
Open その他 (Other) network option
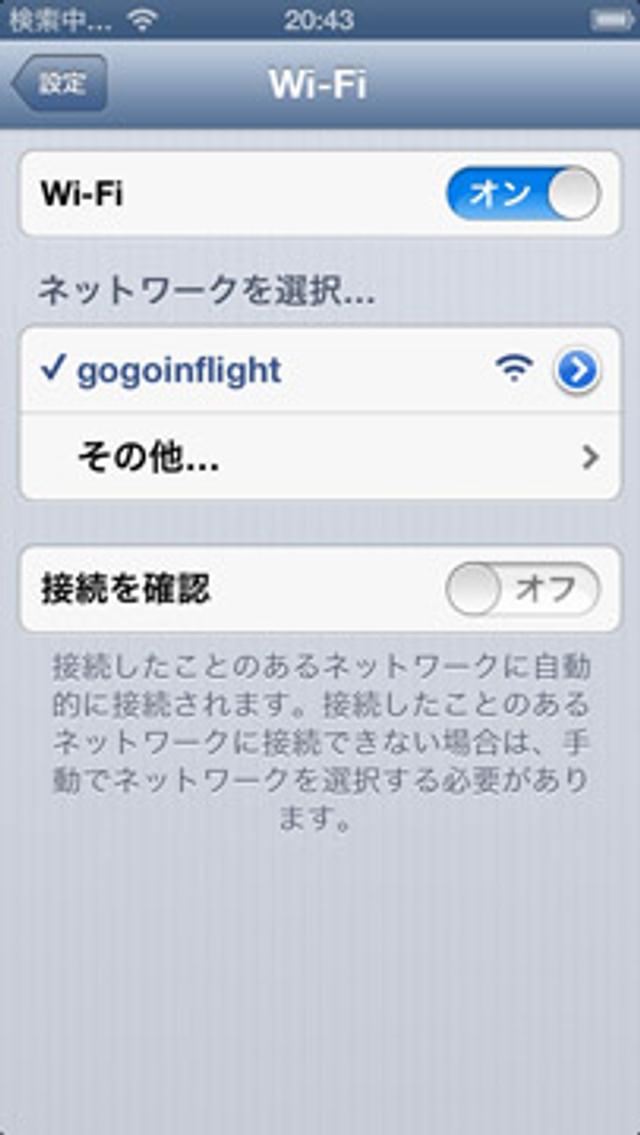320,458
